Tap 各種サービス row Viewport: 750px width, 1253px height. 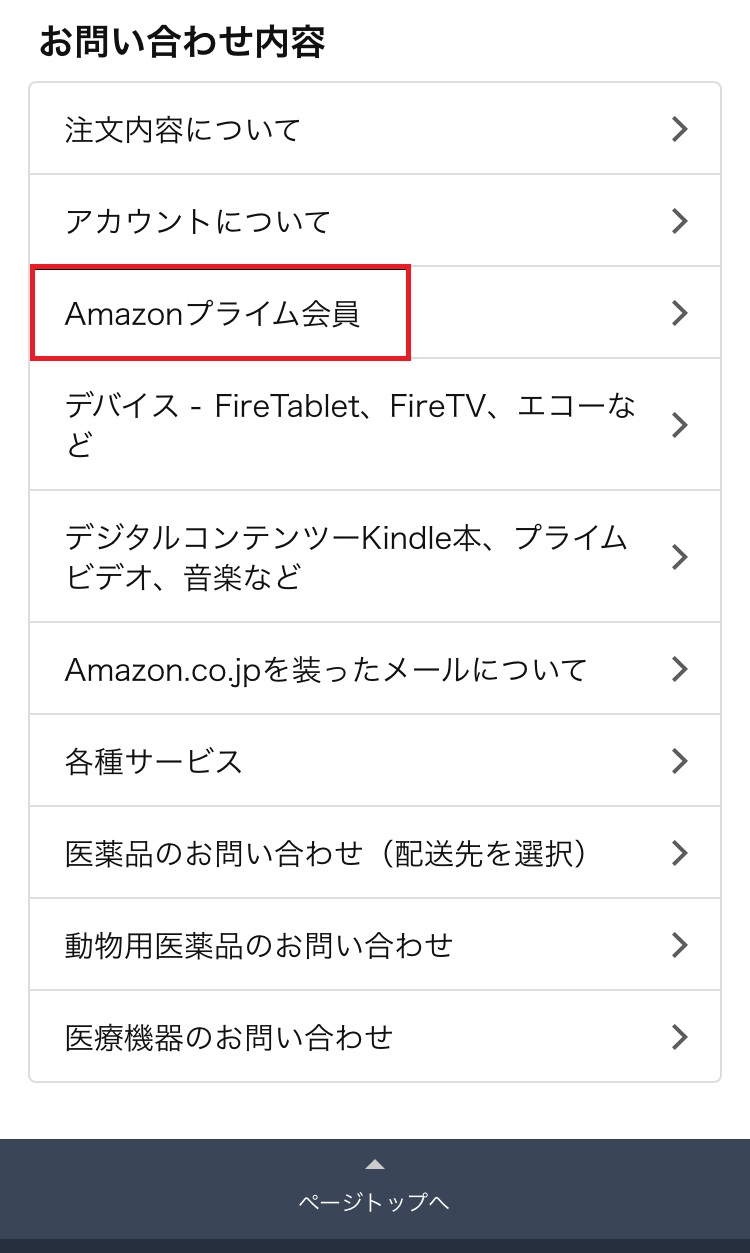click(x=374, y=761)
